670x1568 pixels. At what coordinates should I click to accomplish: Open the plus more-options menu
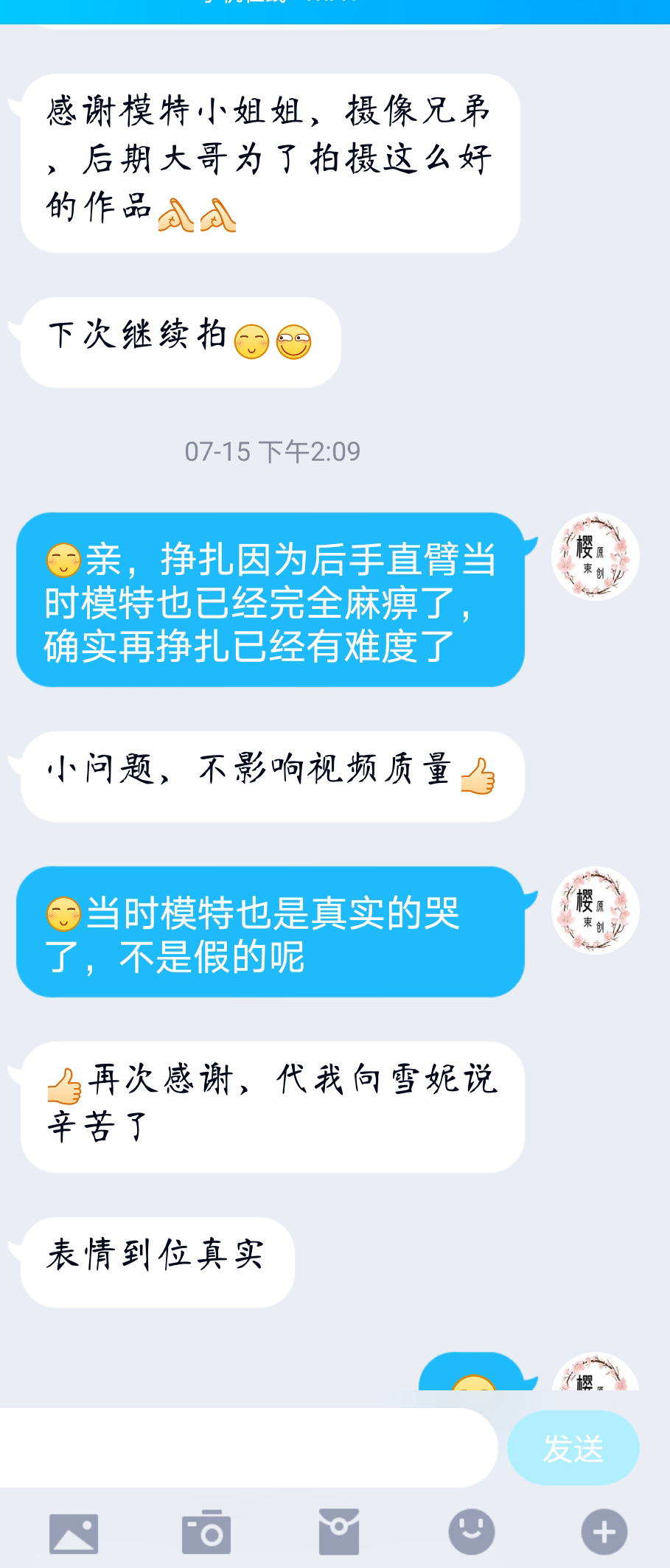click(x=604, y=1533)
